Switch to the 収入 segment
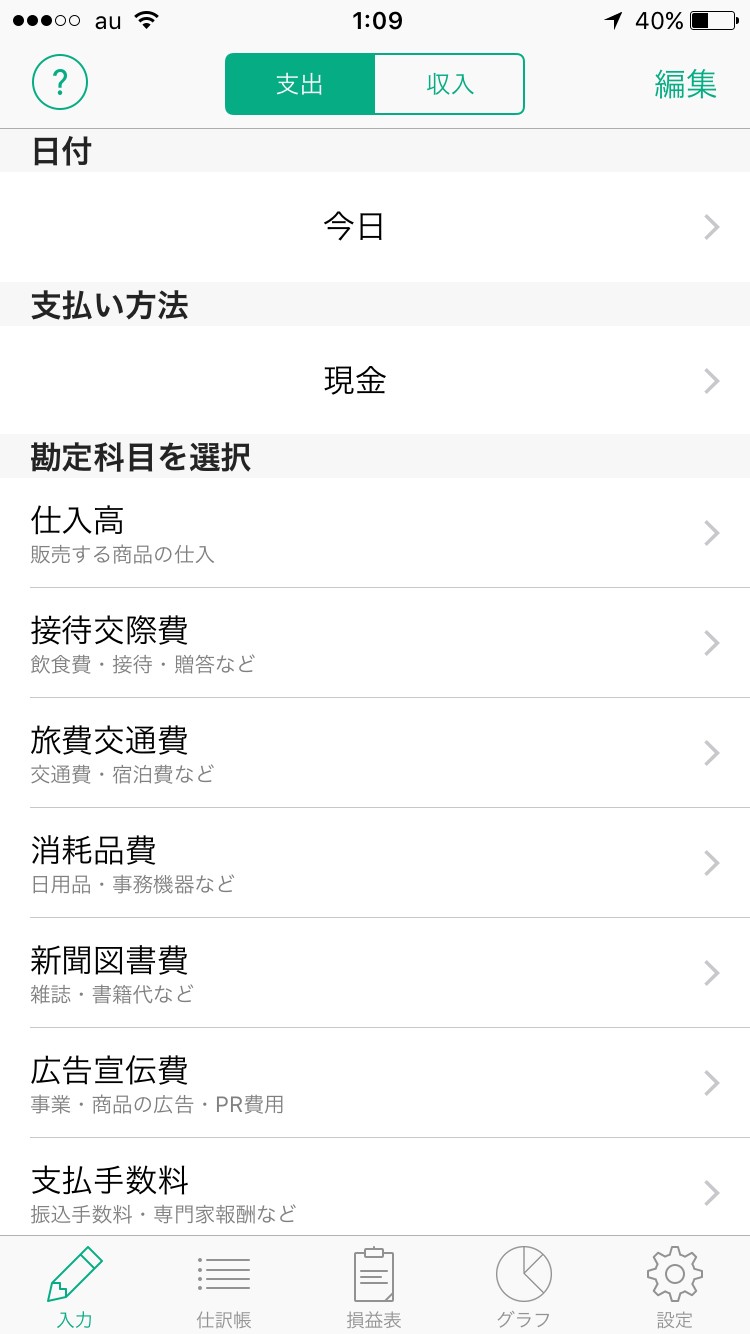Viewport: 750px width, 1334px height. [x=449, y=84]
